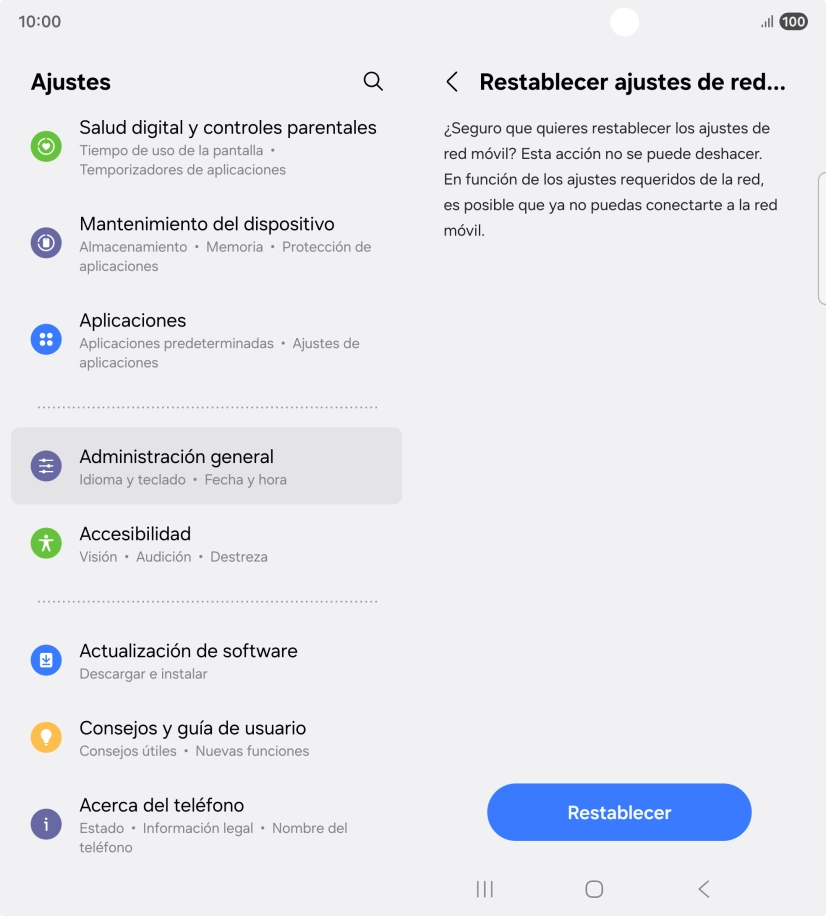
Task: Open Accesibilidad settings
Action: click(206, 544)
